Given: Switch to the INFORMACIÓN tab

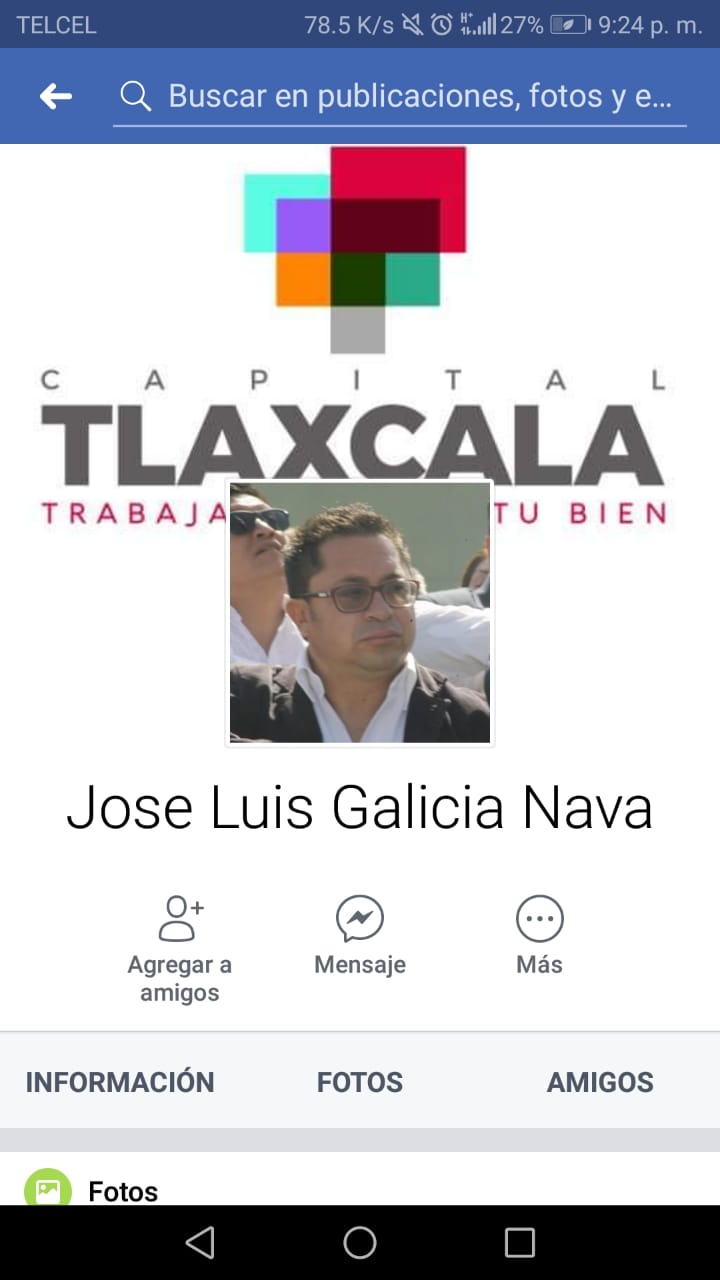Looking at the screenshot, I should tap(120, 1082).
